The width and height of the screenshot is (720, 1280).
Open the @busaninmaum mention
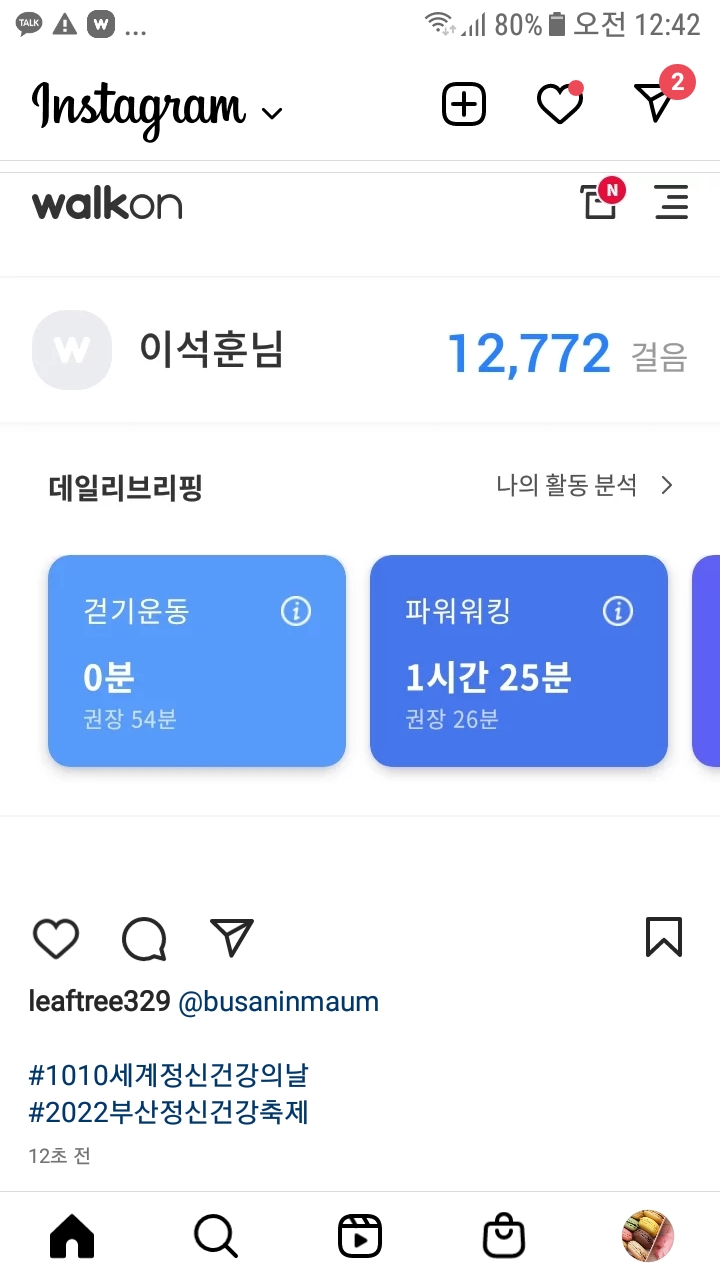[x=278, y=1002]
